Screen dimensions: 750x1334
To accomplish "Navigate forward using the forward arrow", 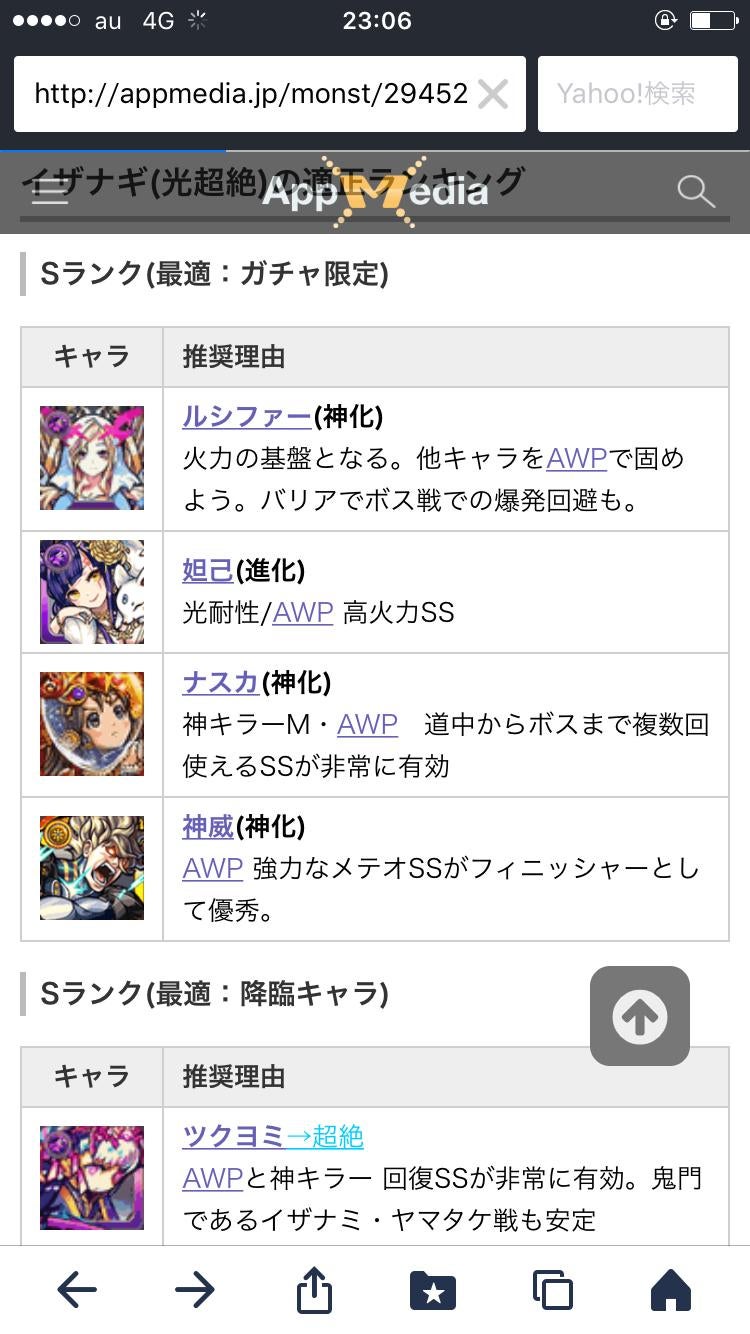I will (x=195, y=1289).
